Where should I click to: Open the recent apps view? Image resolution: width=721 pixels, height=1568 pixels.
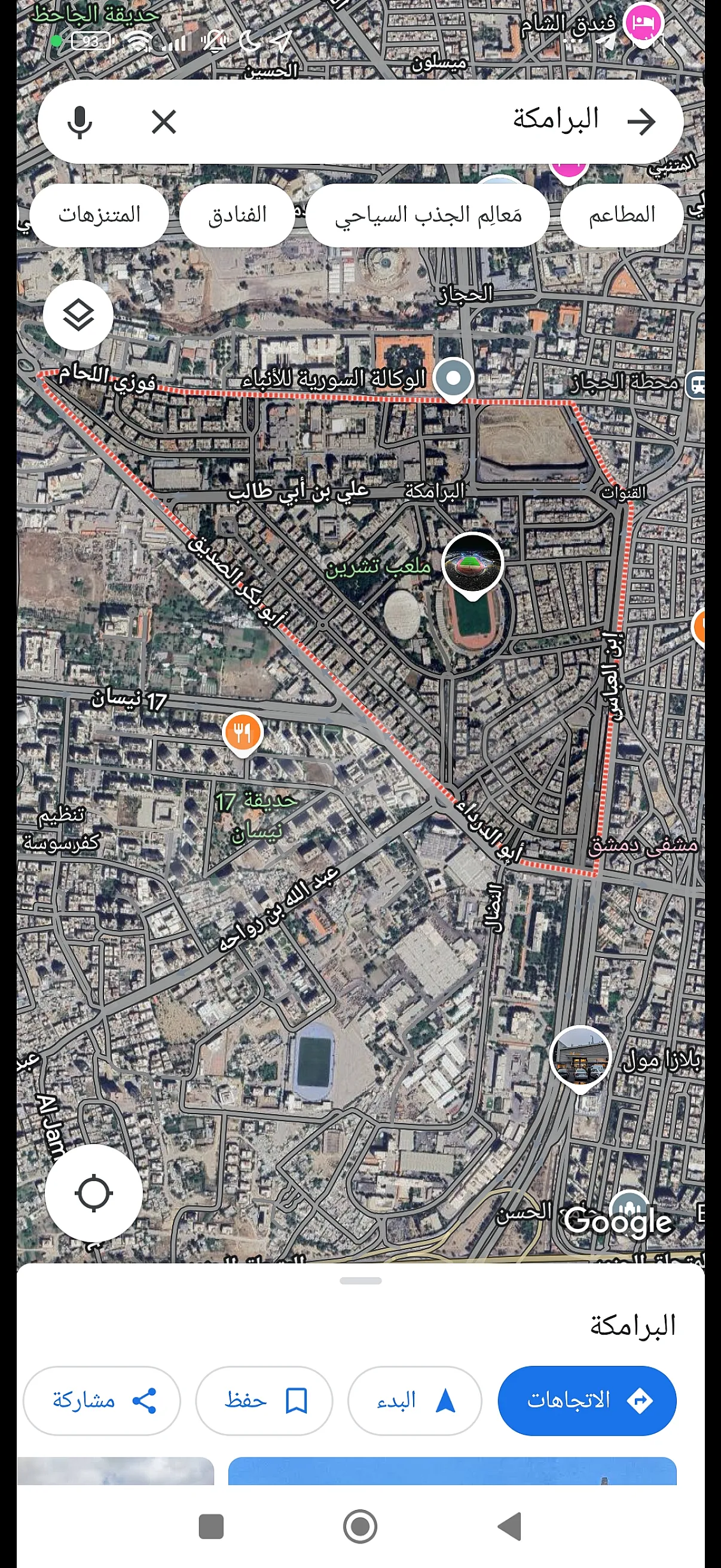click(x=211, y=1527)
